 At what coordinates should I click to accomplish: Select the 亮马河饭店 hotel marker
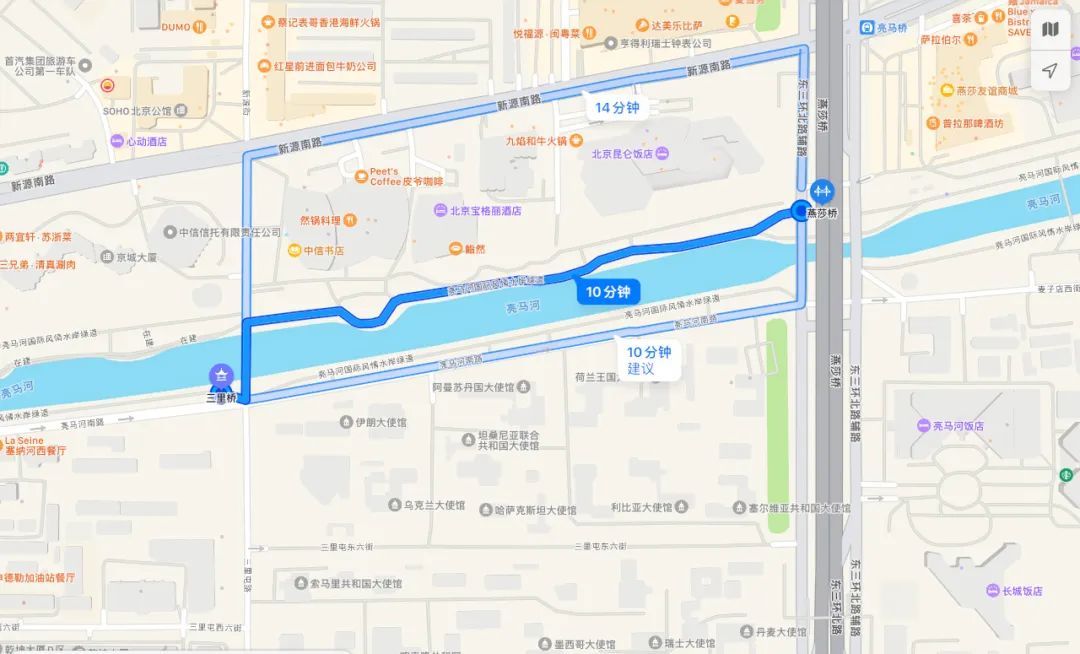[x=923, y=426]
